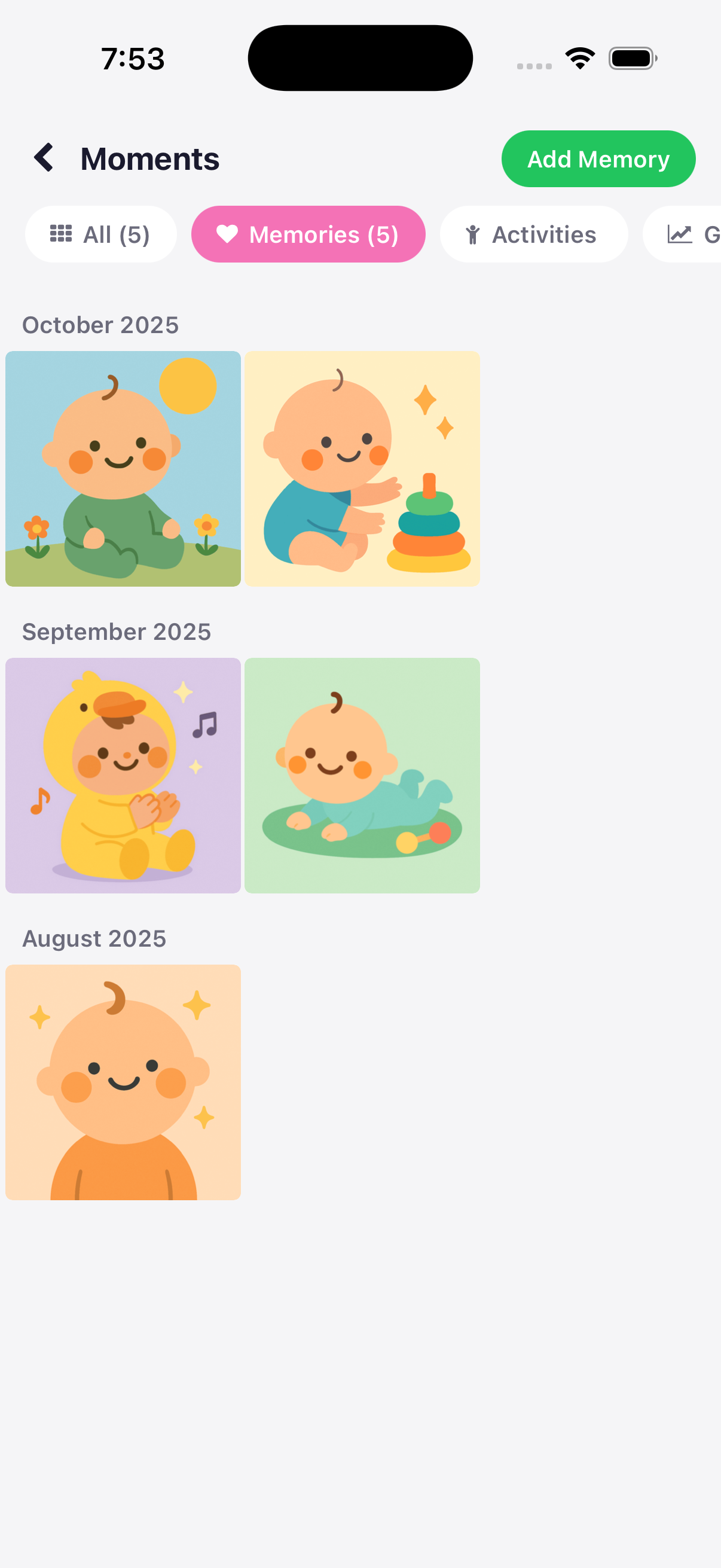721x1568 pixels.
Task: View September memory of baby on green mat
Action: coord(362,775)
